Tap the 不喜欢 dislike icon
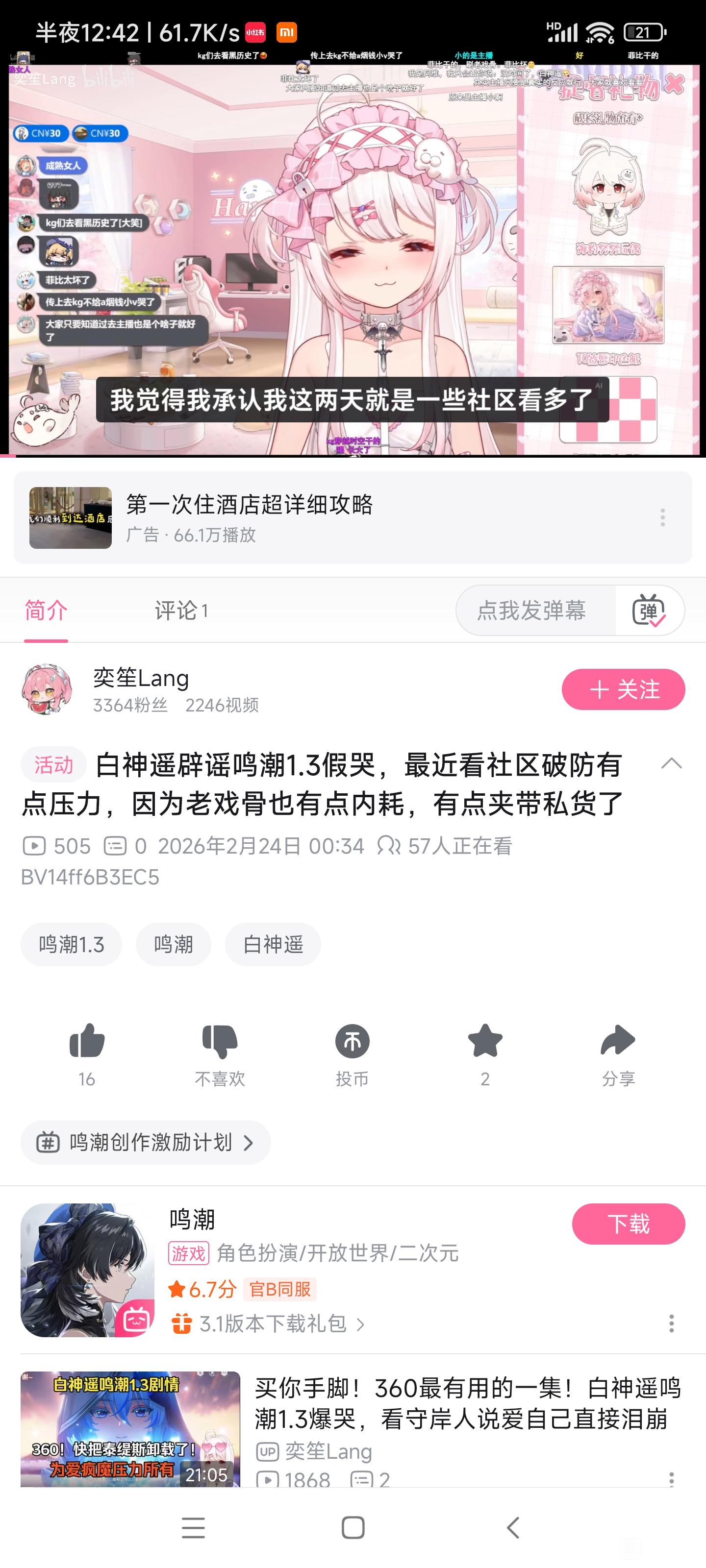 click(219, 1041)
